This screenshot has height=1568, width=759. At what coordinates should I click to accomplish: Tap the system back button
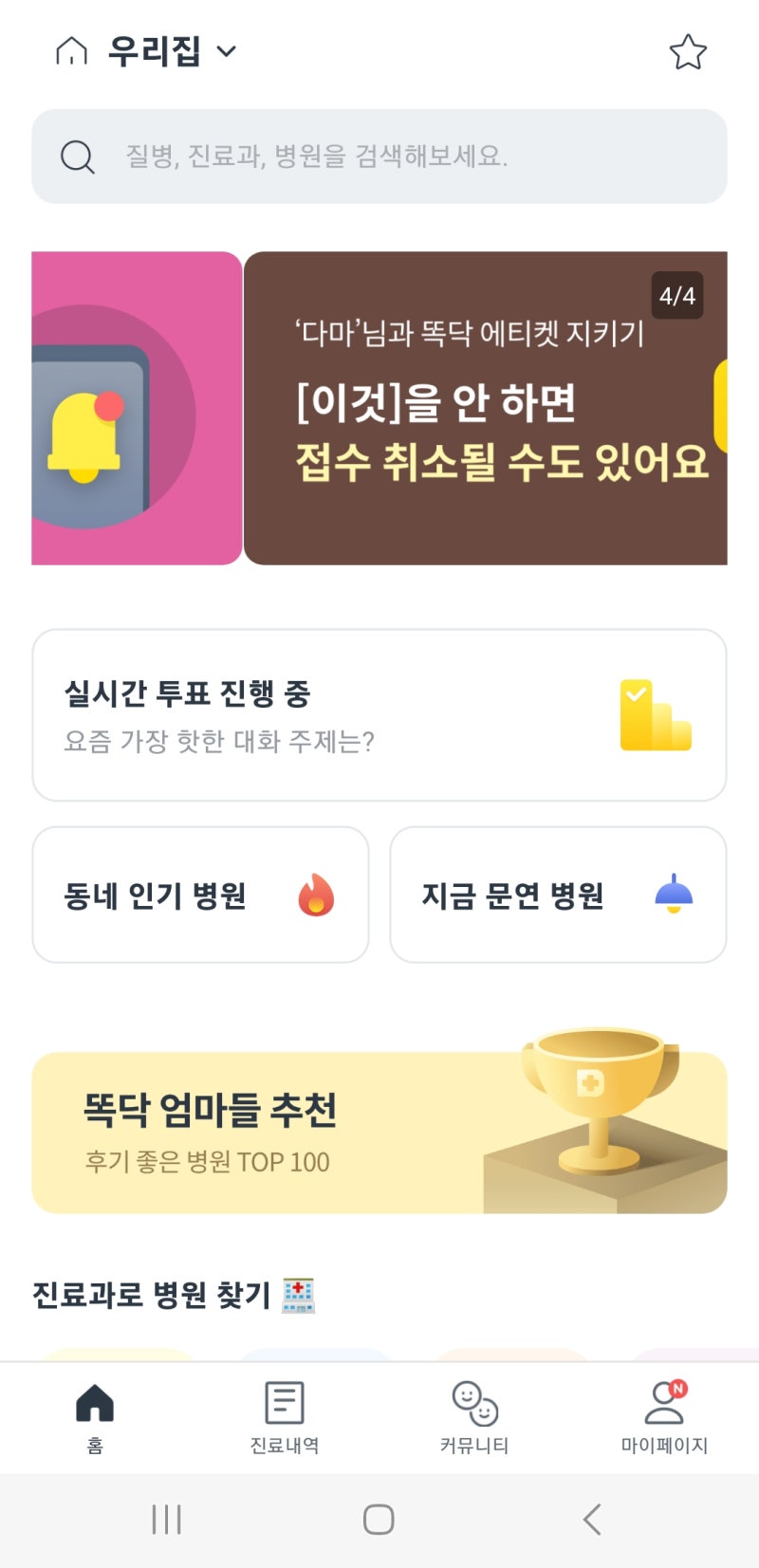pos(592,1520)
